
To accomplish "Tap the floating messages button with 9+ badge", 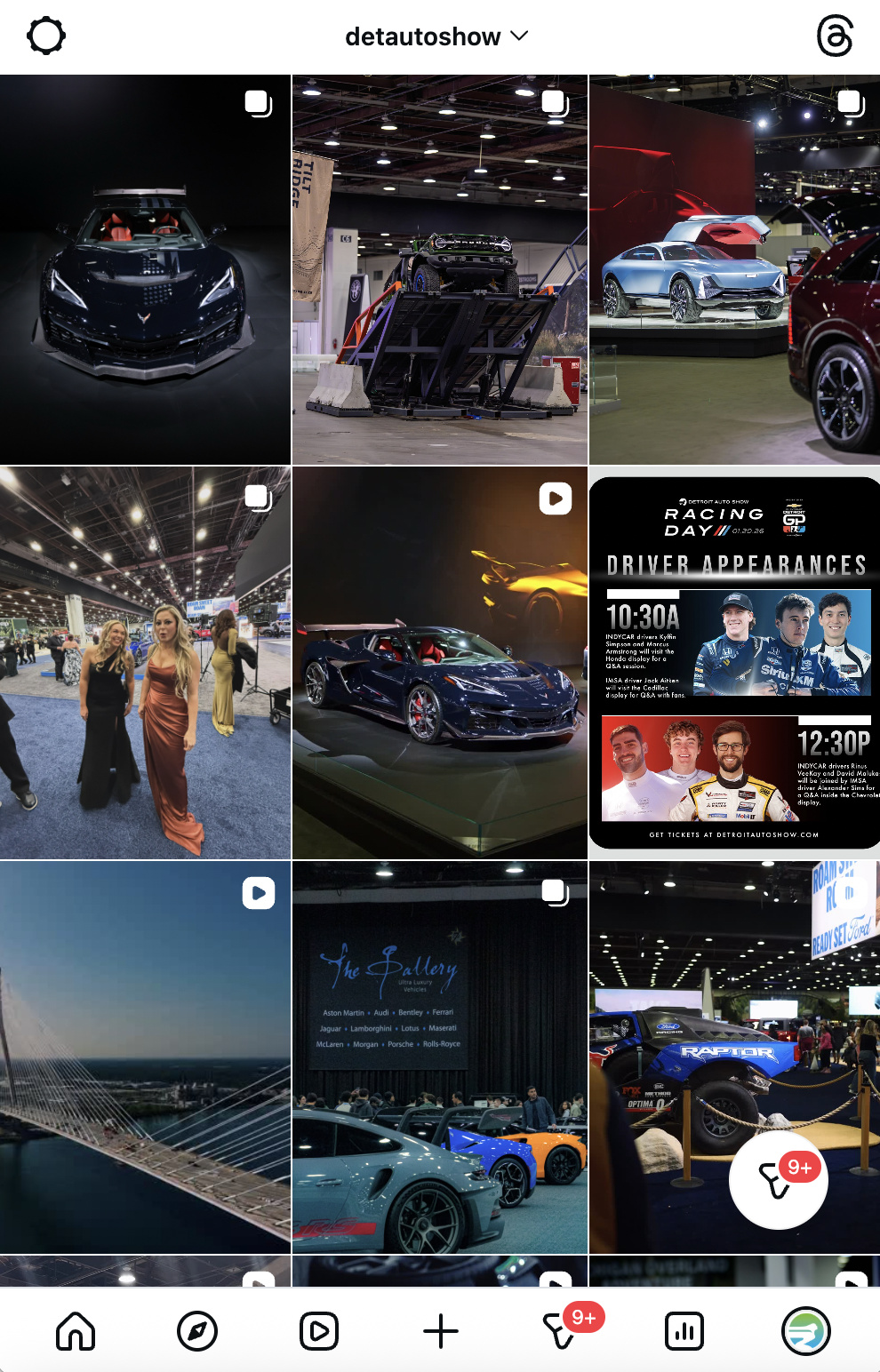I will pyautogui.click(x=779, y=1180).
